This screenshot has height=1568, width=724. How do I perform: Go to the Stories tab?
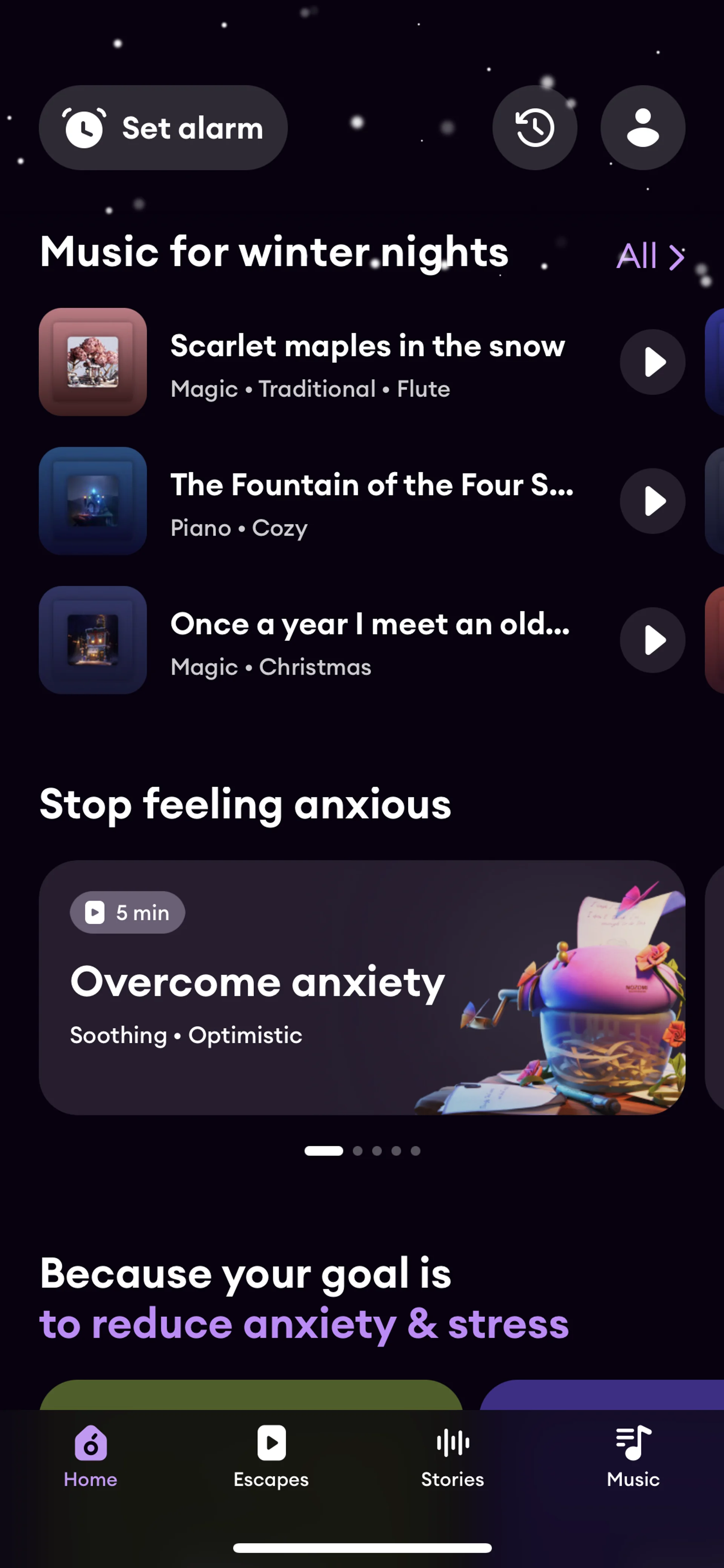[452, 1456]
